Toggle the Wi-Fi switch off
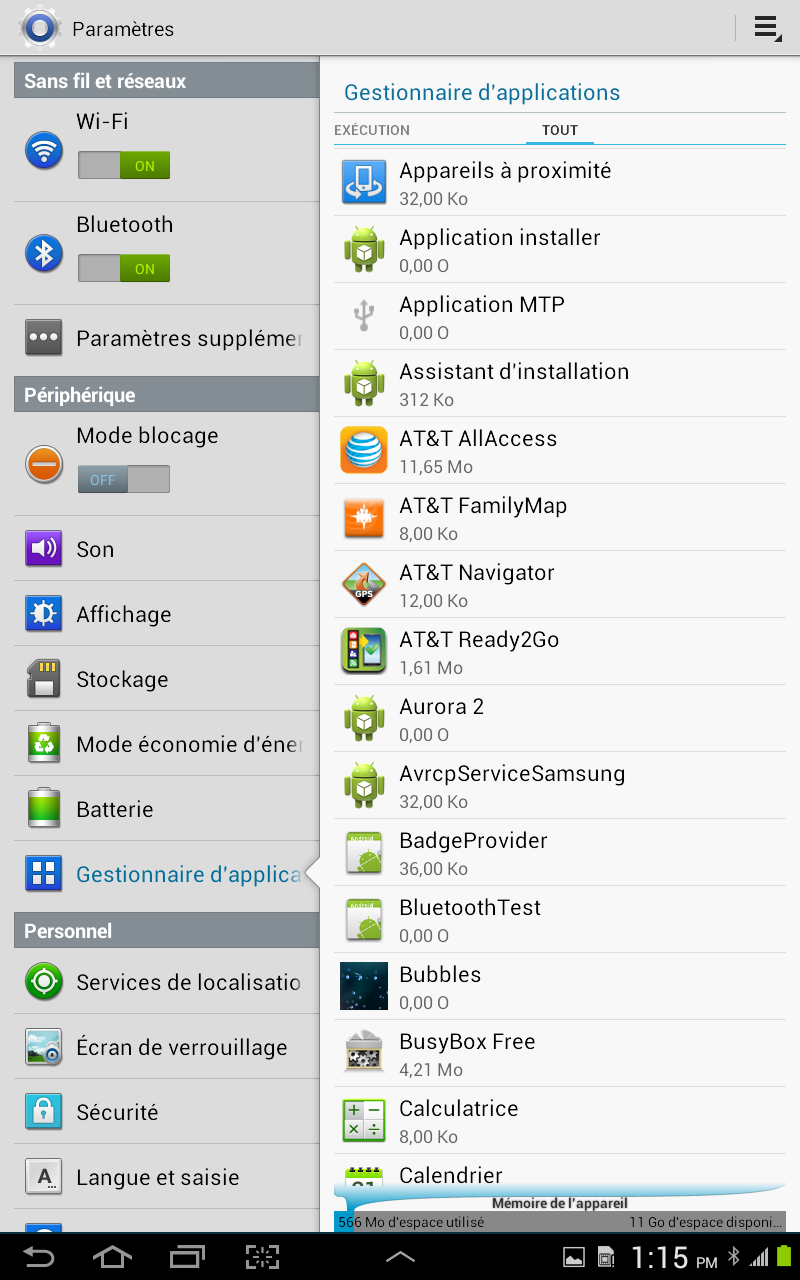 [x=124, y=166]
